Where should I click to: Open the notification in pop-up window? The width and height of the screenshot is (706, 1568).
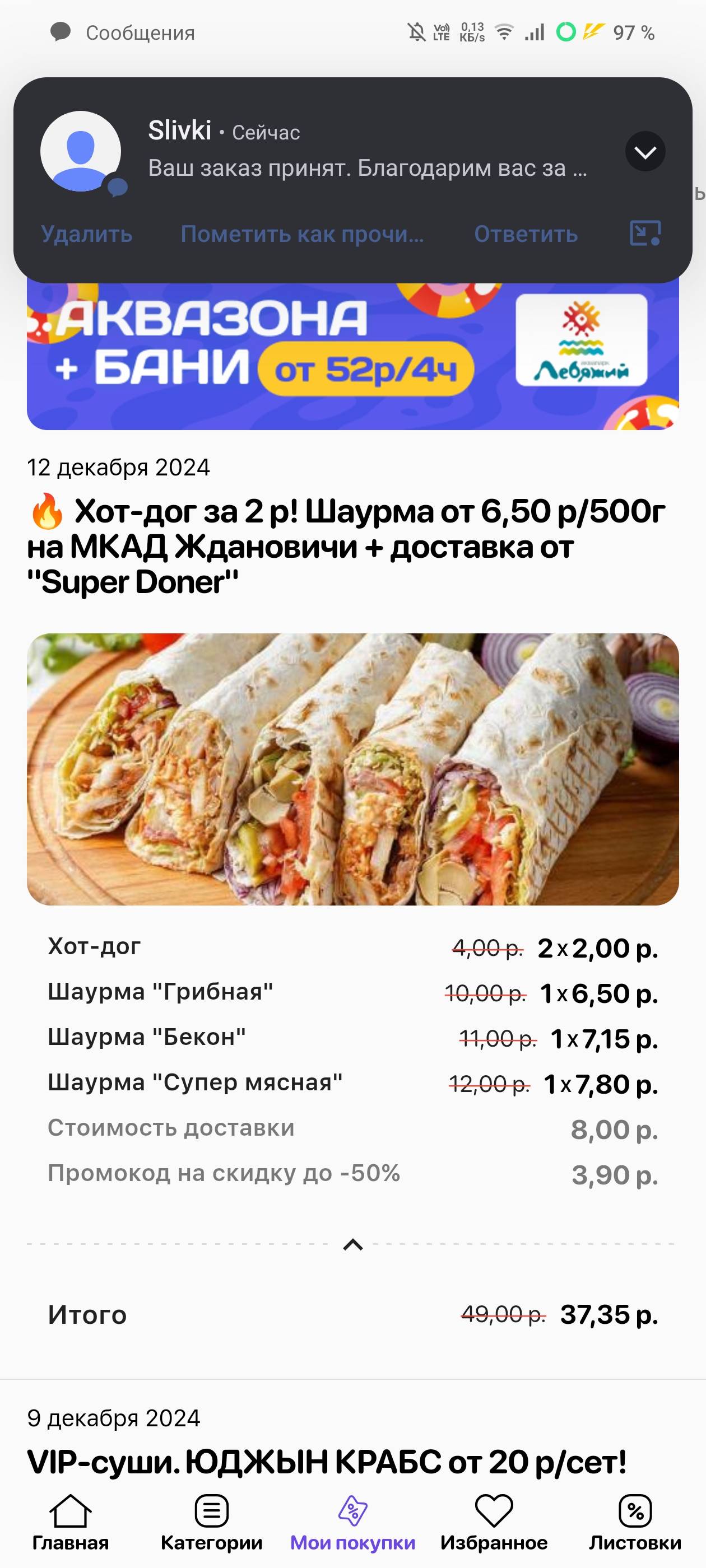(x=644, y=233)
